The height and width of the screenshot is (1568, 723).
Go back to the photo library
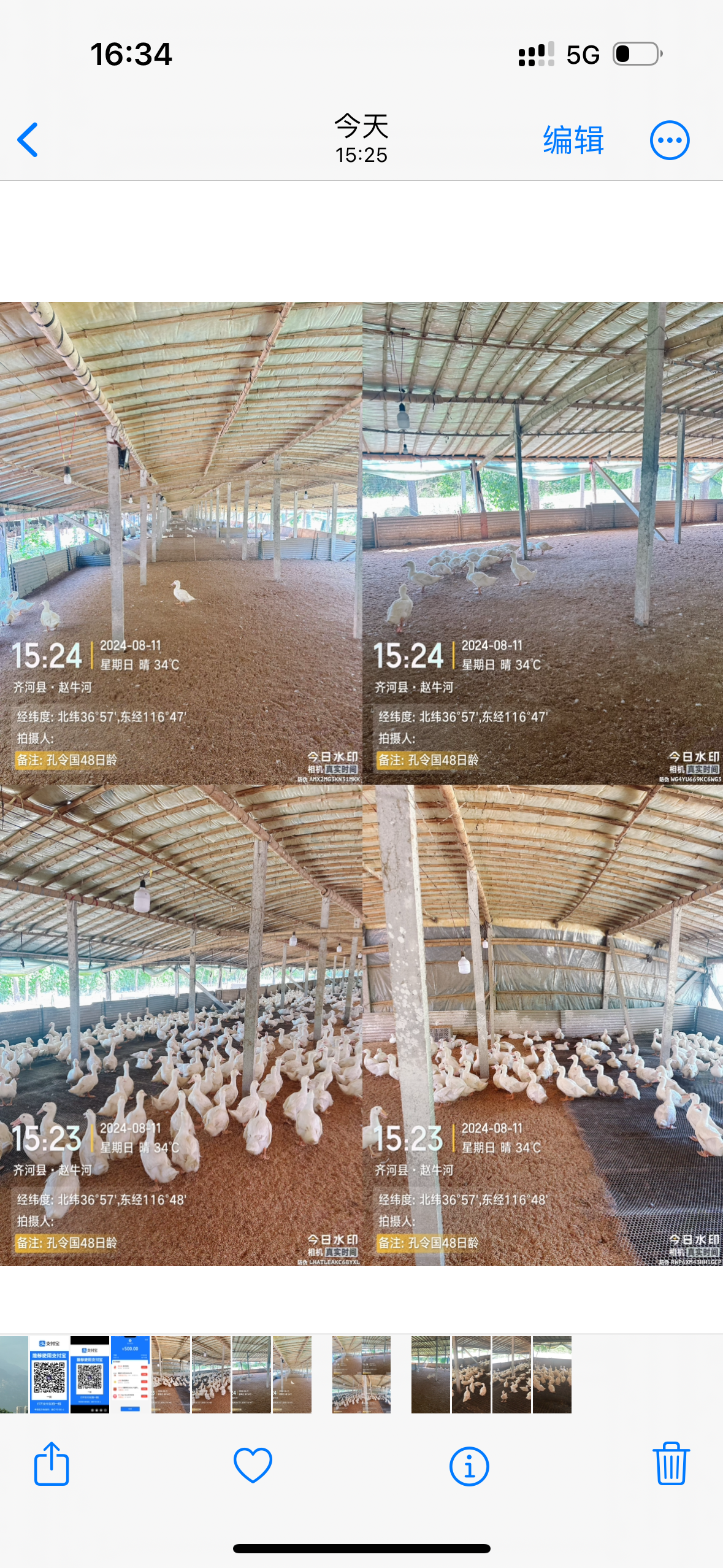click(28, 140)
